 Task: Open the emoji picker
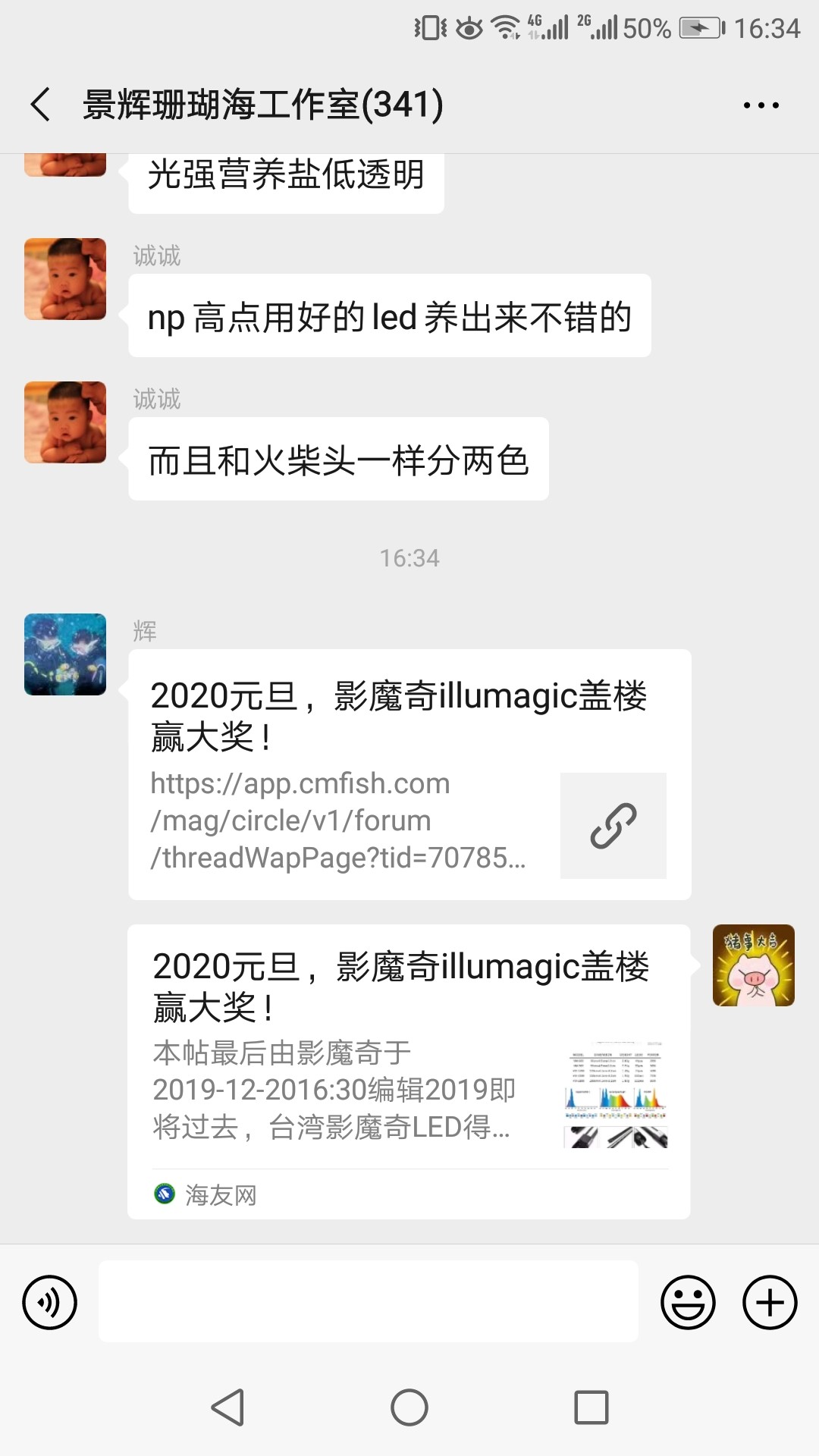click(688, 1302)
